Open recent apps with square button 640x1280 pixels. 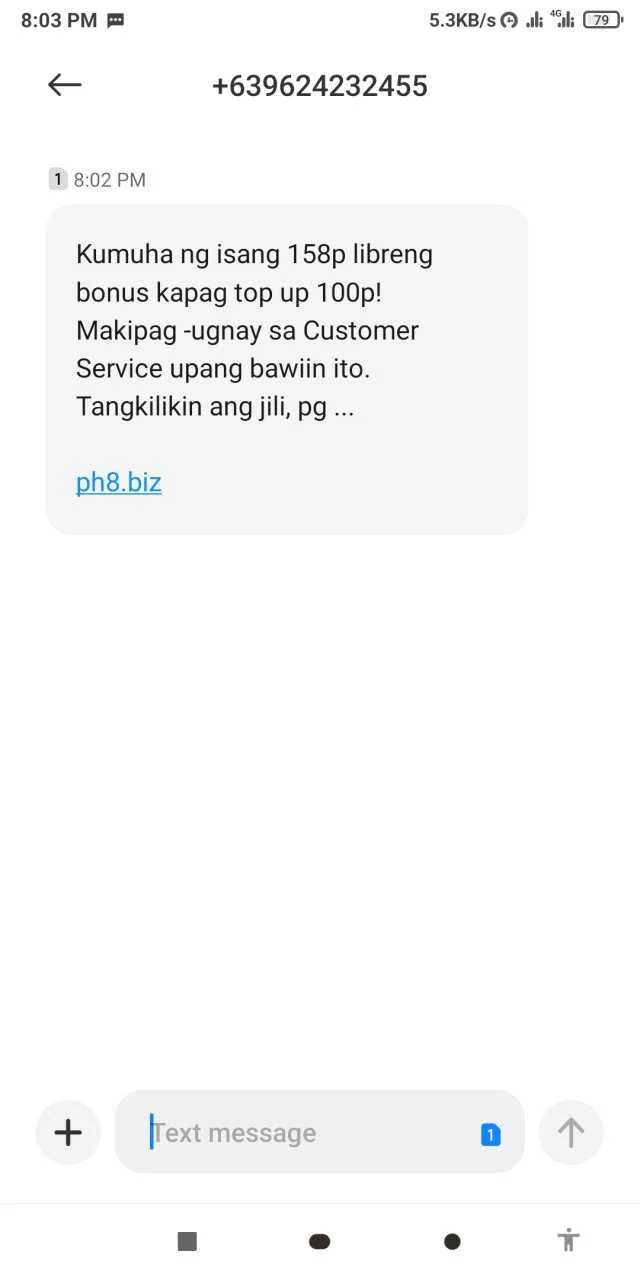click(x=187, y=1241)
